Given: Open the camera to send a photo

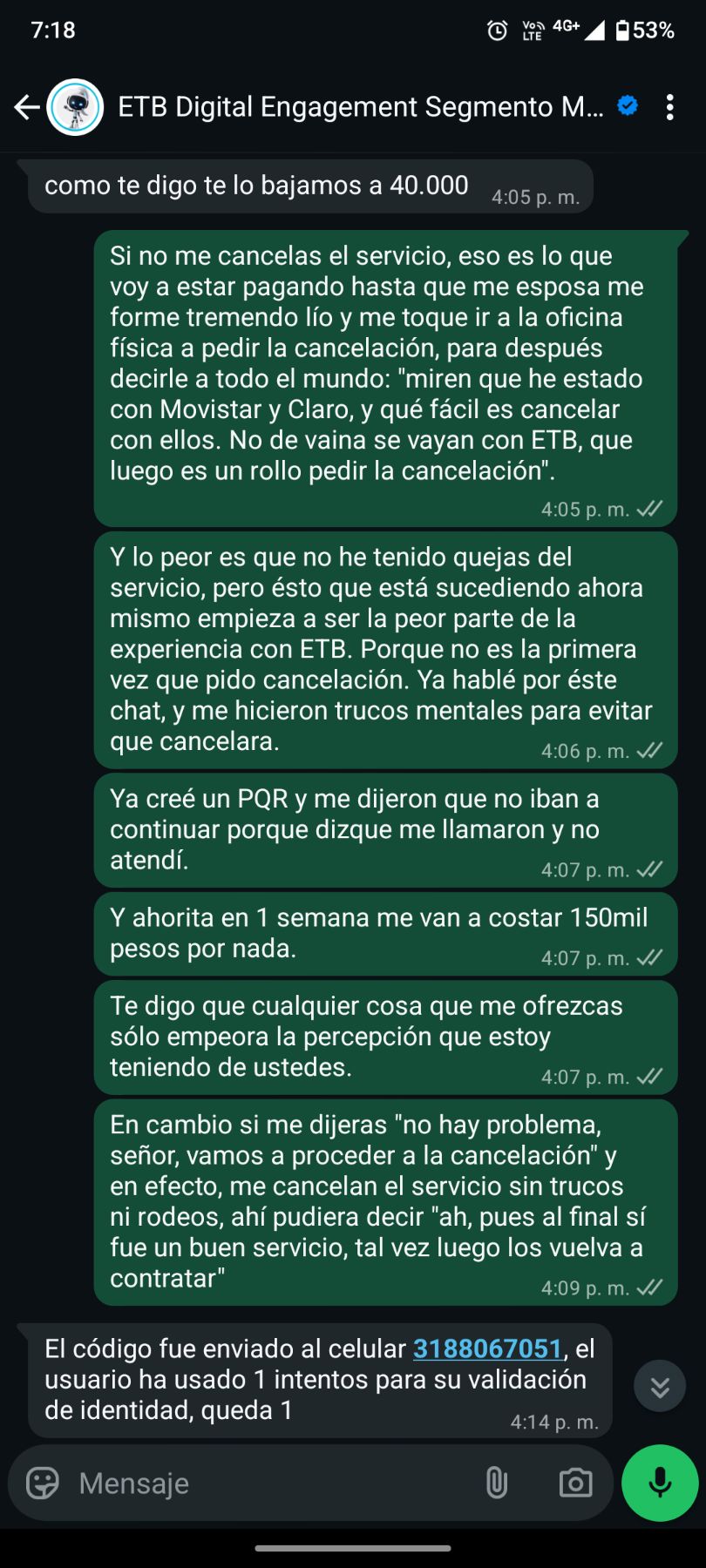Looking at the screenshot, I should point(575,1483).
